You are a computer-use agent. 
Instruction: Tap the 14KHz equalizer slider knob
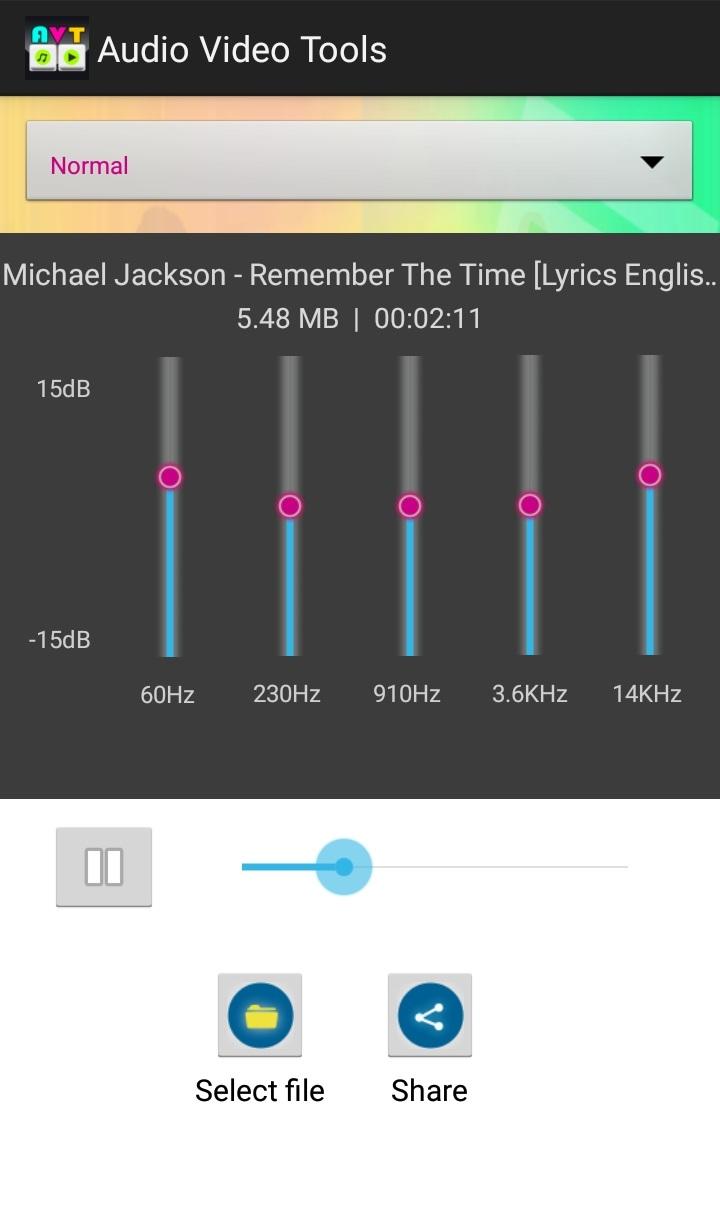coord(650,475)
